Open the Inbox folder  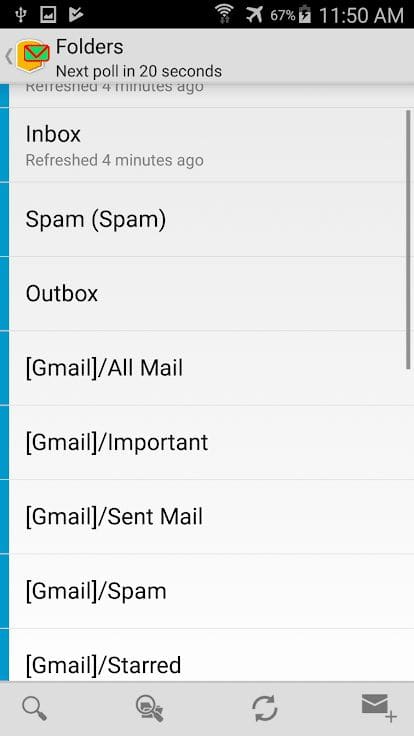(207, 145)
